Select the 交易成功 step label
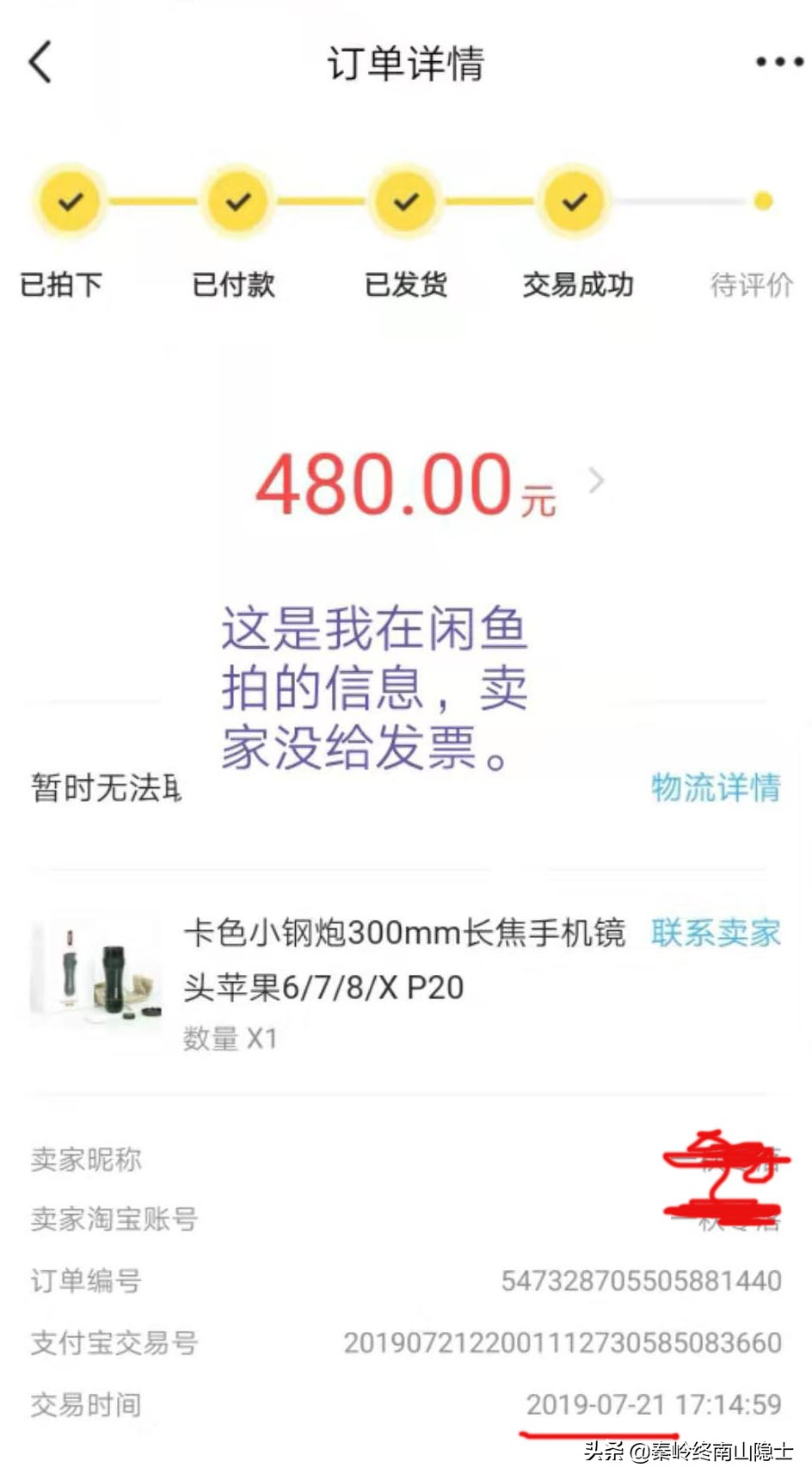Screen dimensions: 812x1480 577,285
